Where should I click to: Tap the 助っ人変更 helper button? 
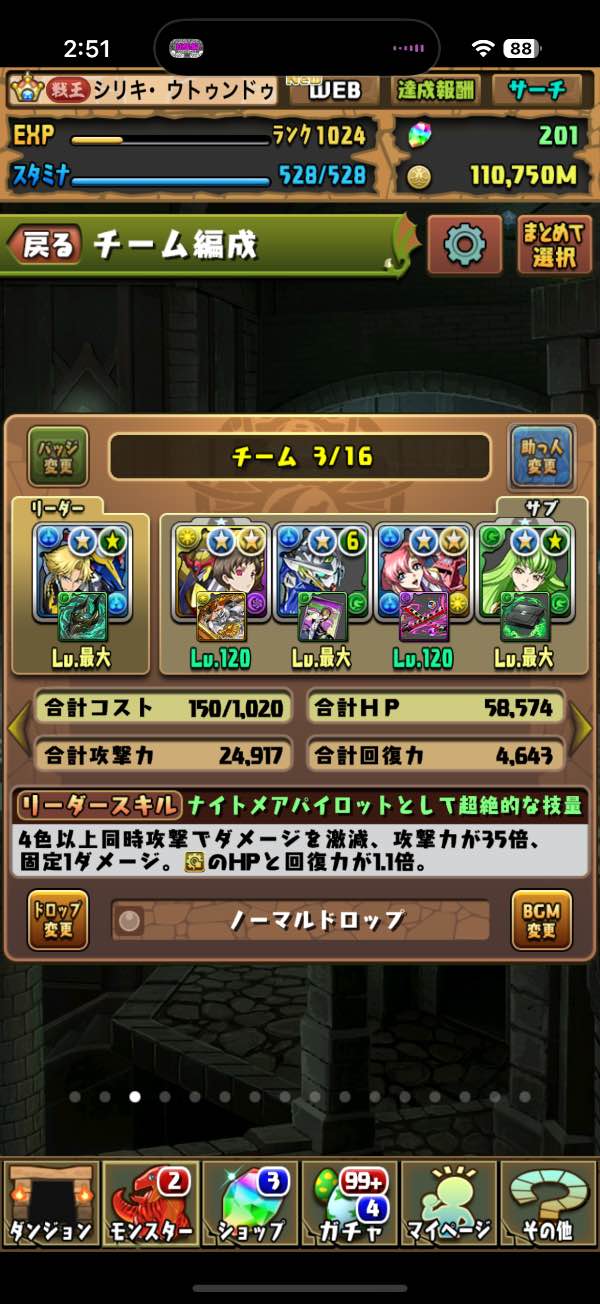541,456
